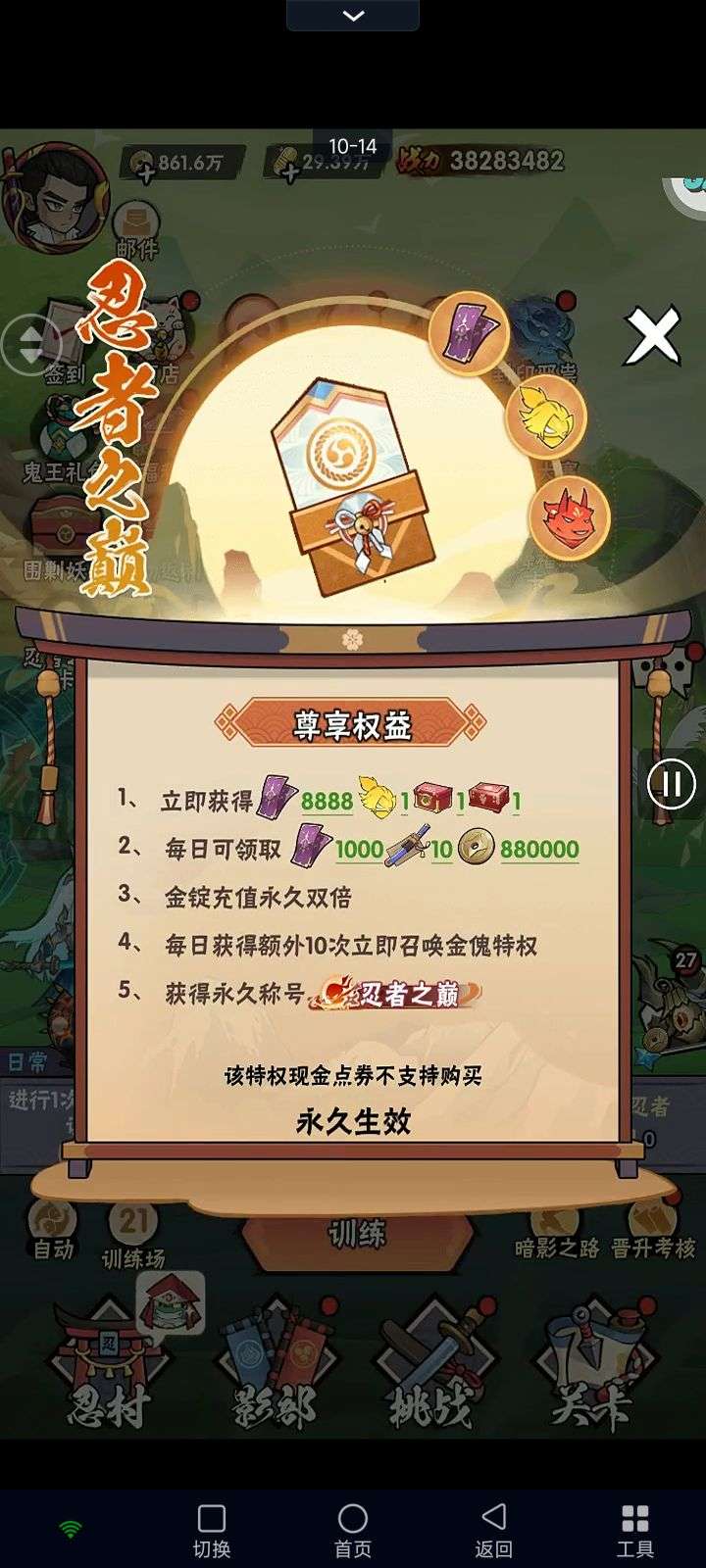Tap the floating up-down arrows button
Screen dimensions: 706x1568
(30, 345)
